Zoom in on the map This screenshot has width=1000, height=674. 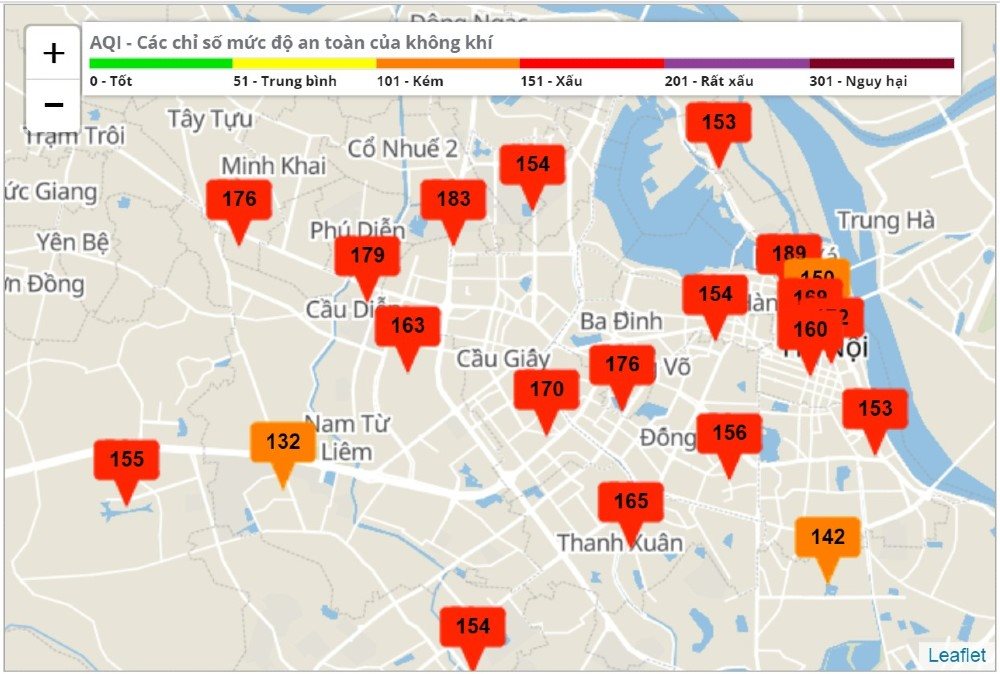click(53, 53)
